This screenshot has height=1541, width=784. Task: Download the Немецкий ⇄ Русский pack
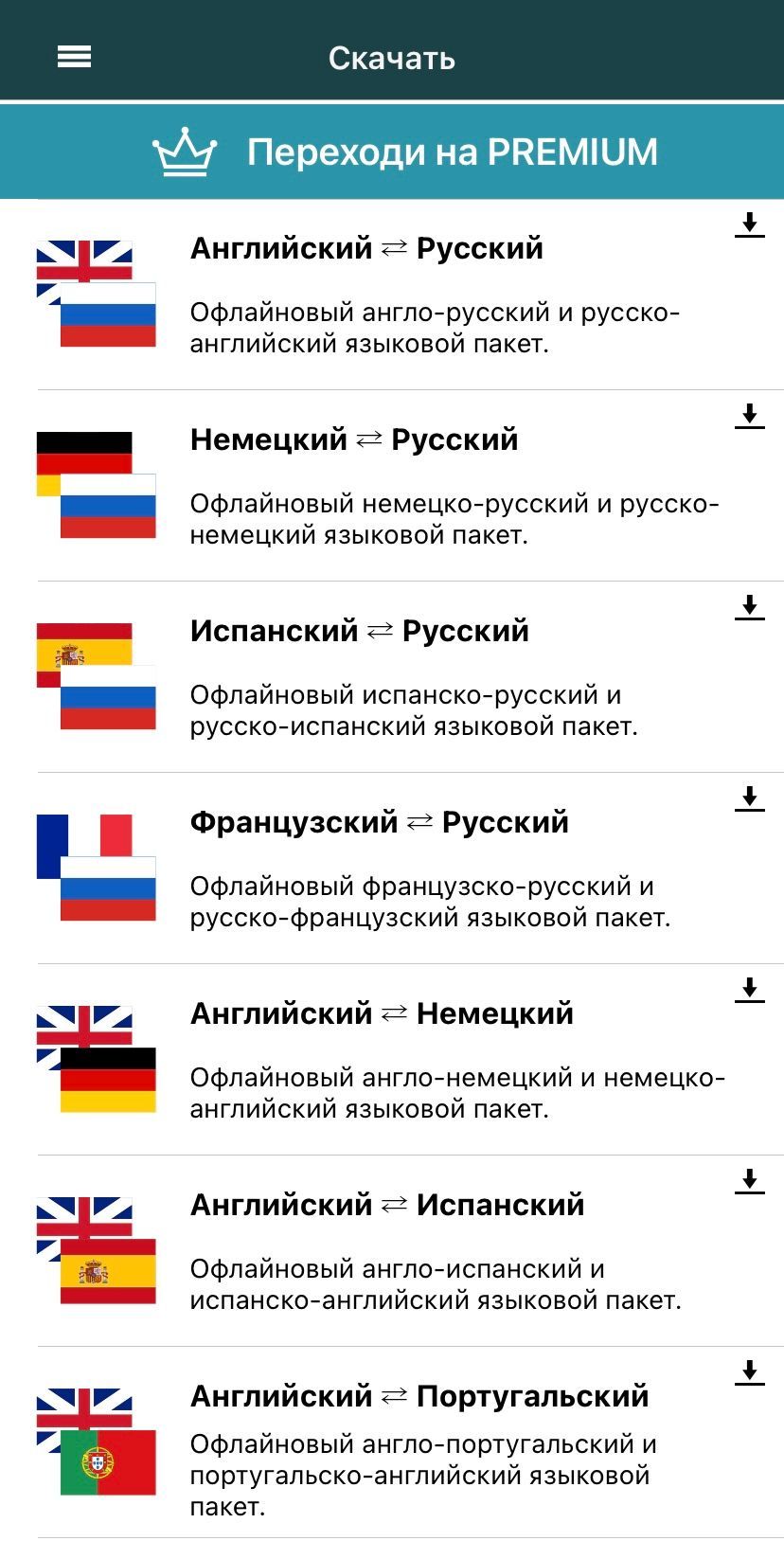(749, 417)
